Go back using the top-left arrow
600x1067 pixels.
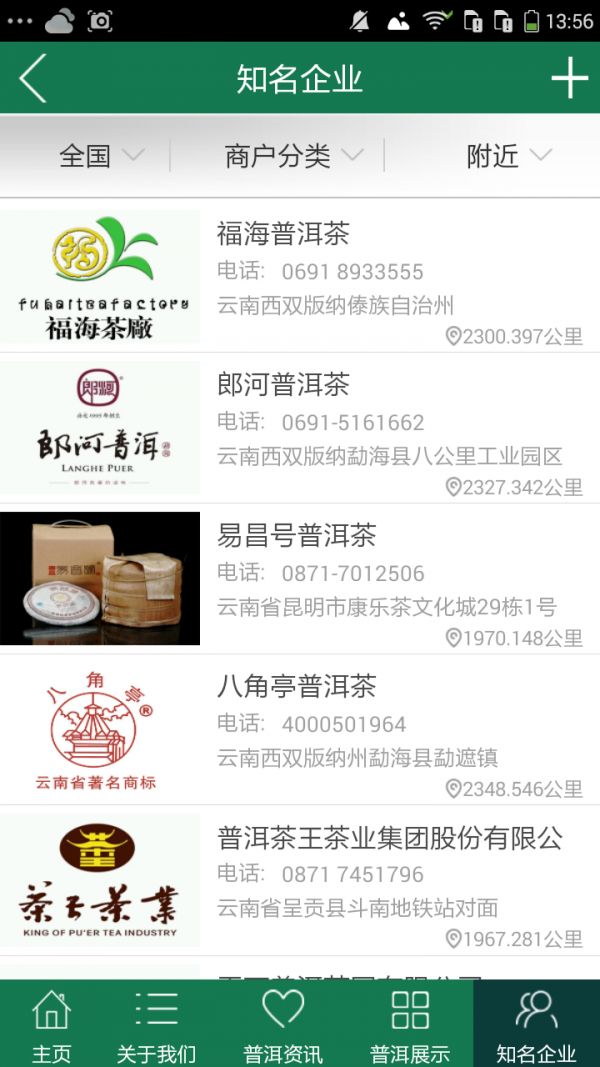33,78
